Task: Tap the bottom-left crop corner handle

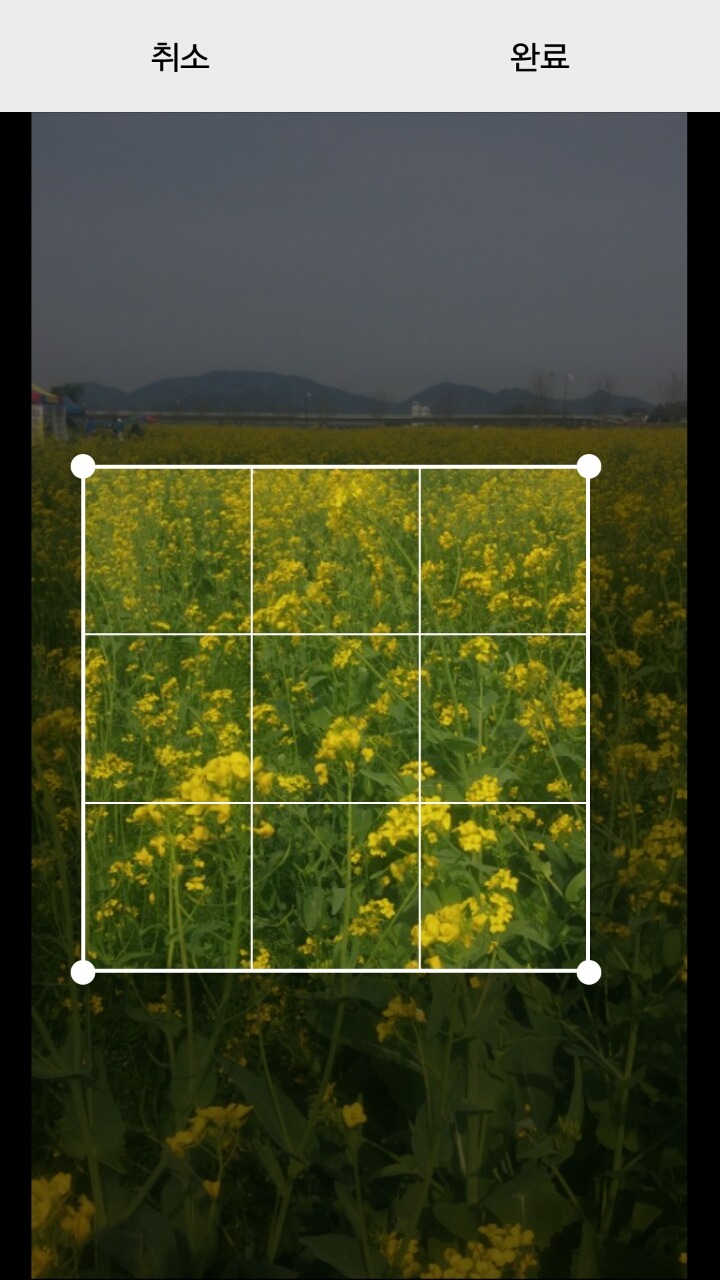Action: pos(83,972)
